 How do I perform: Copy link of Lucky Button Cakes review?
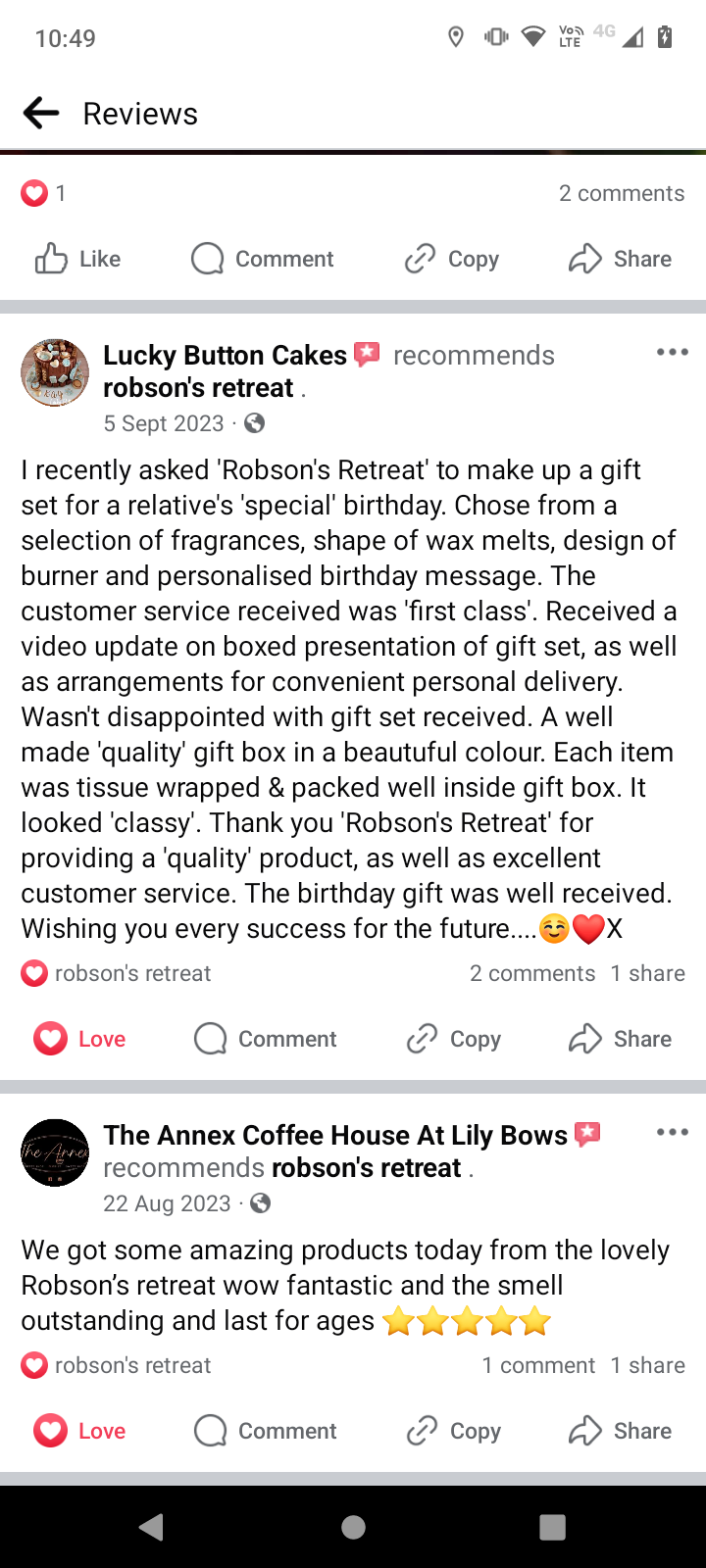(x=454, y=1039)
